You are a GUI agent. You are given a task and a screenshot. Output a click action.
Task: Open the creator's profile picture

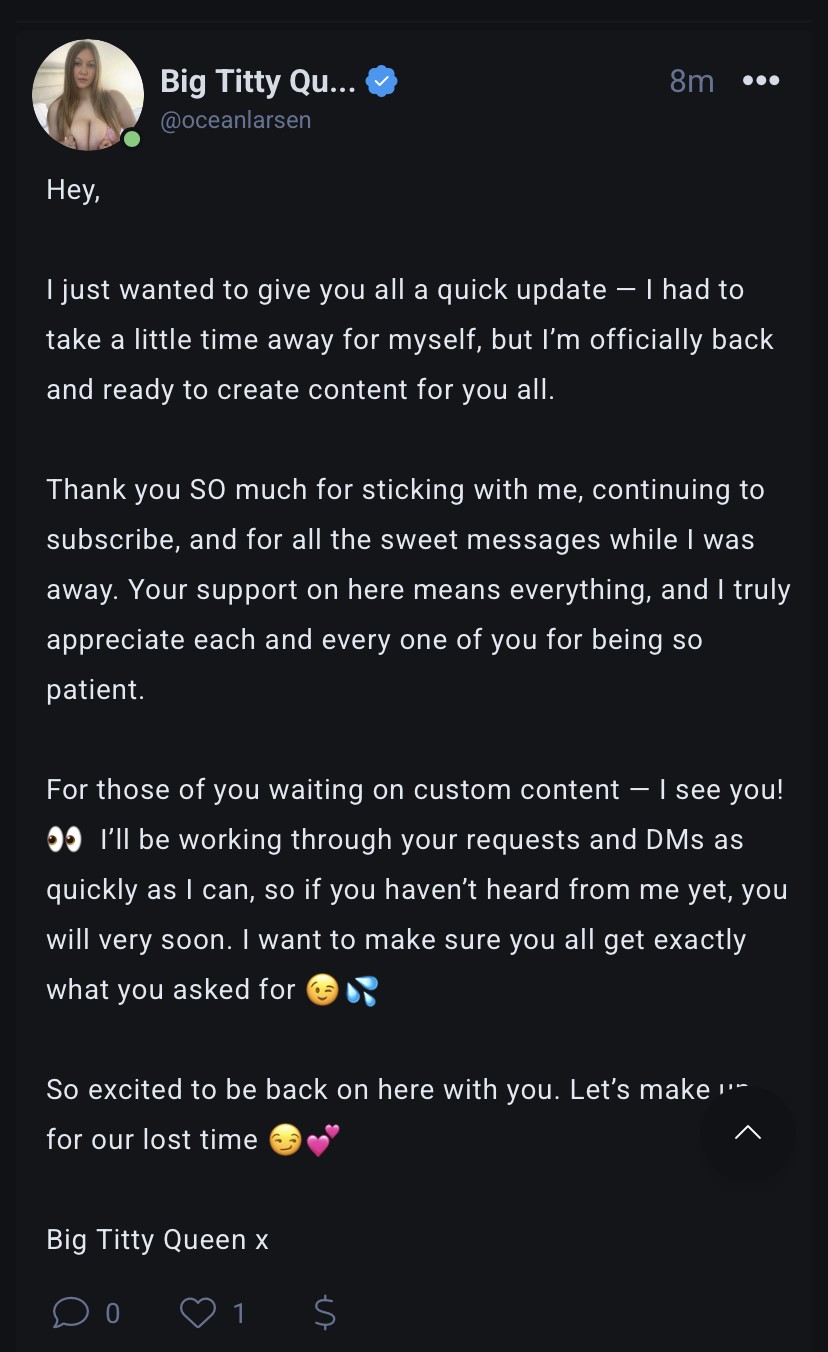click(x=88, y=95)
